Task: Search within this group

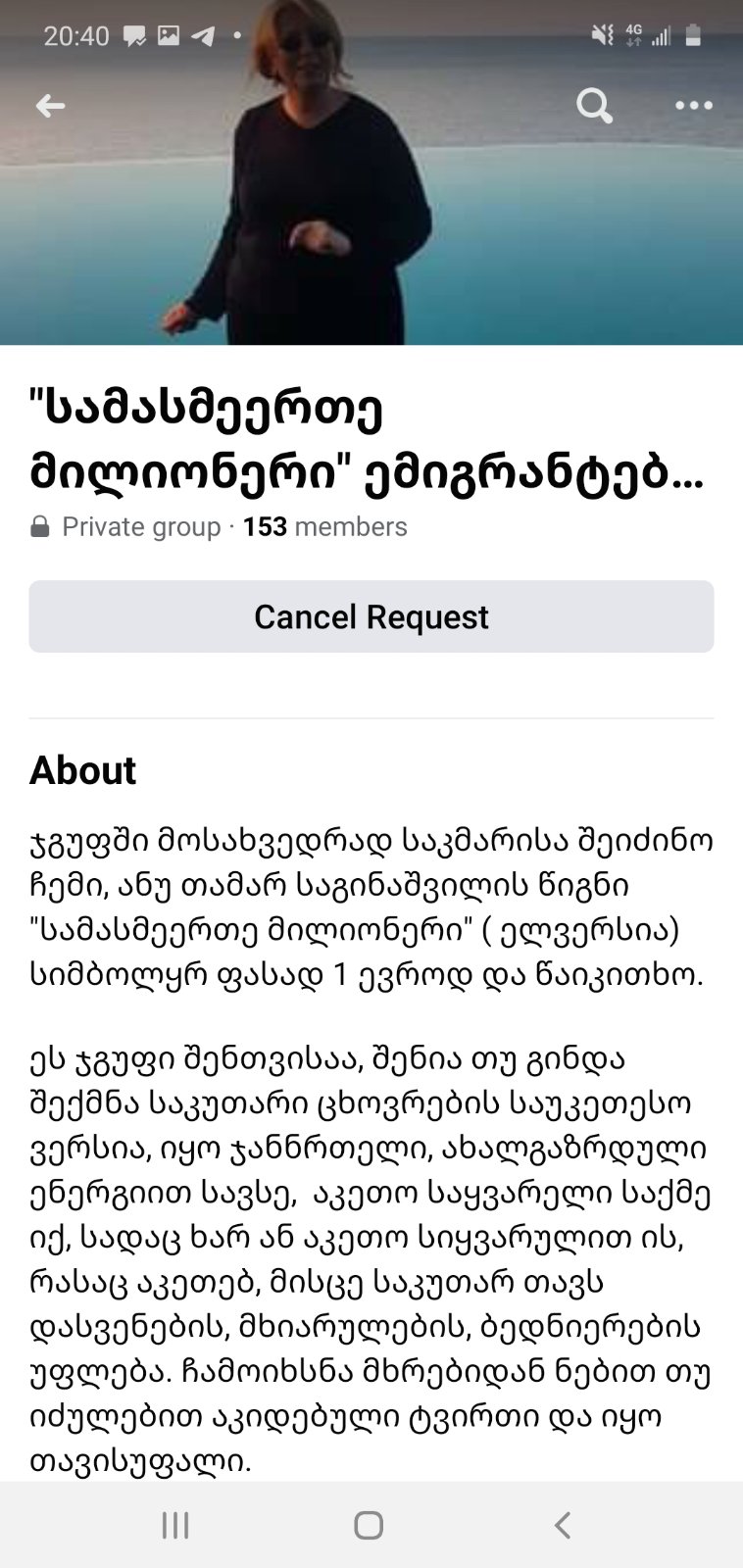Action: click(x=594, y=105)
